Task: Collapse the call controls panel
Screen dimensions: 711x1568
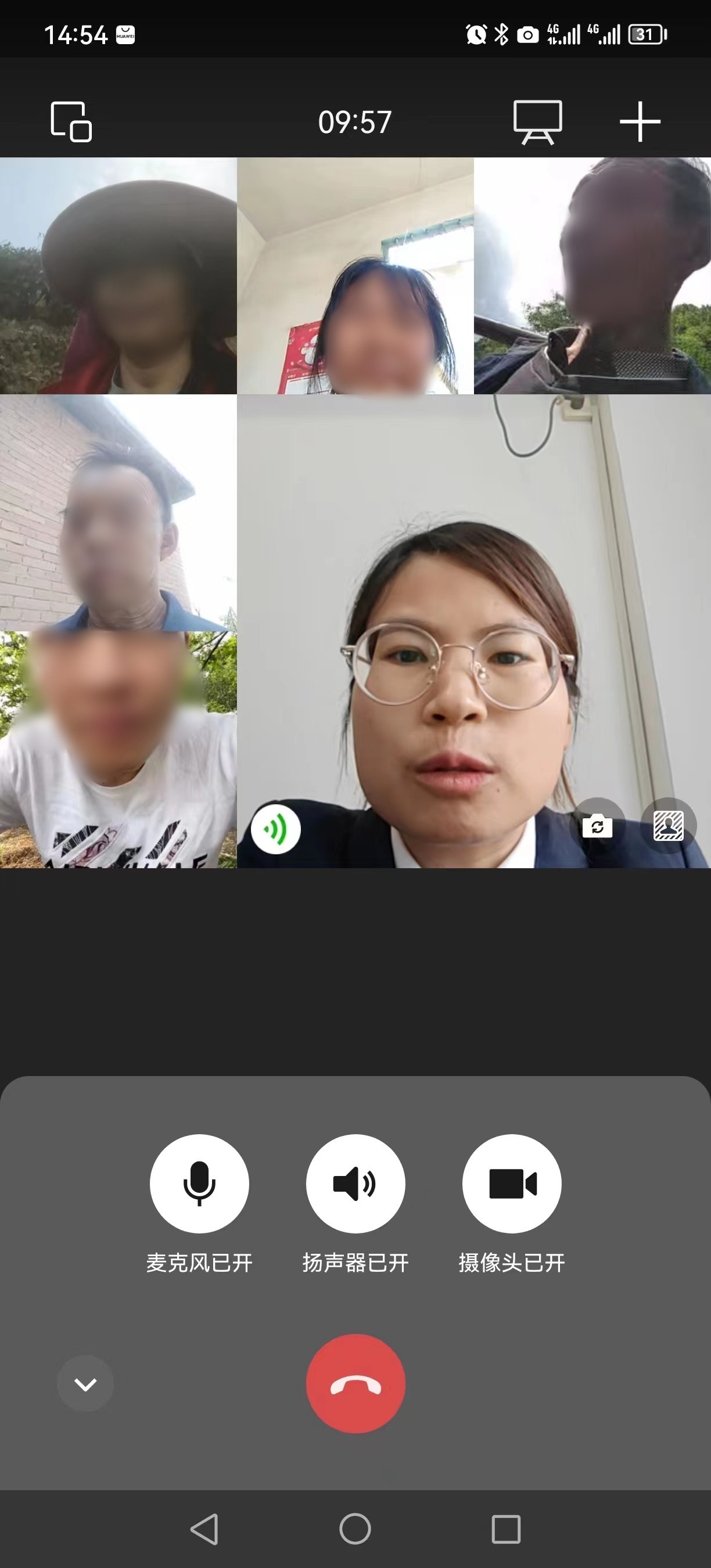Action: pyautogui.click(x=85, y=1383)
